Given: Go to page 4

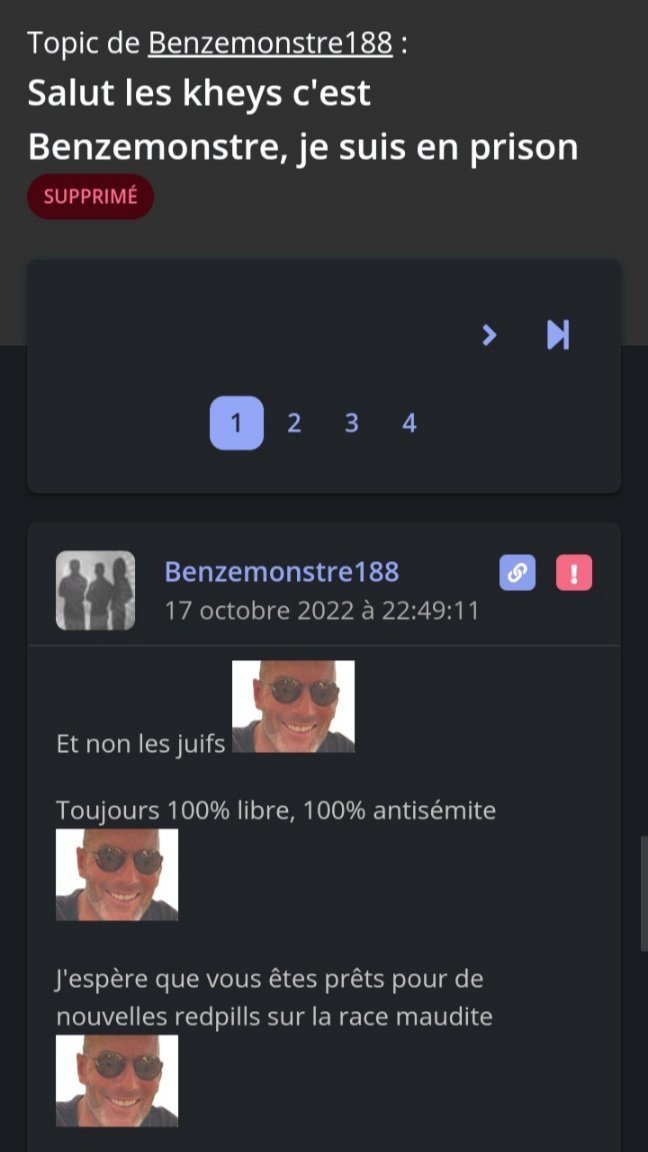Looking at the screenshot, I should point(409,423).
